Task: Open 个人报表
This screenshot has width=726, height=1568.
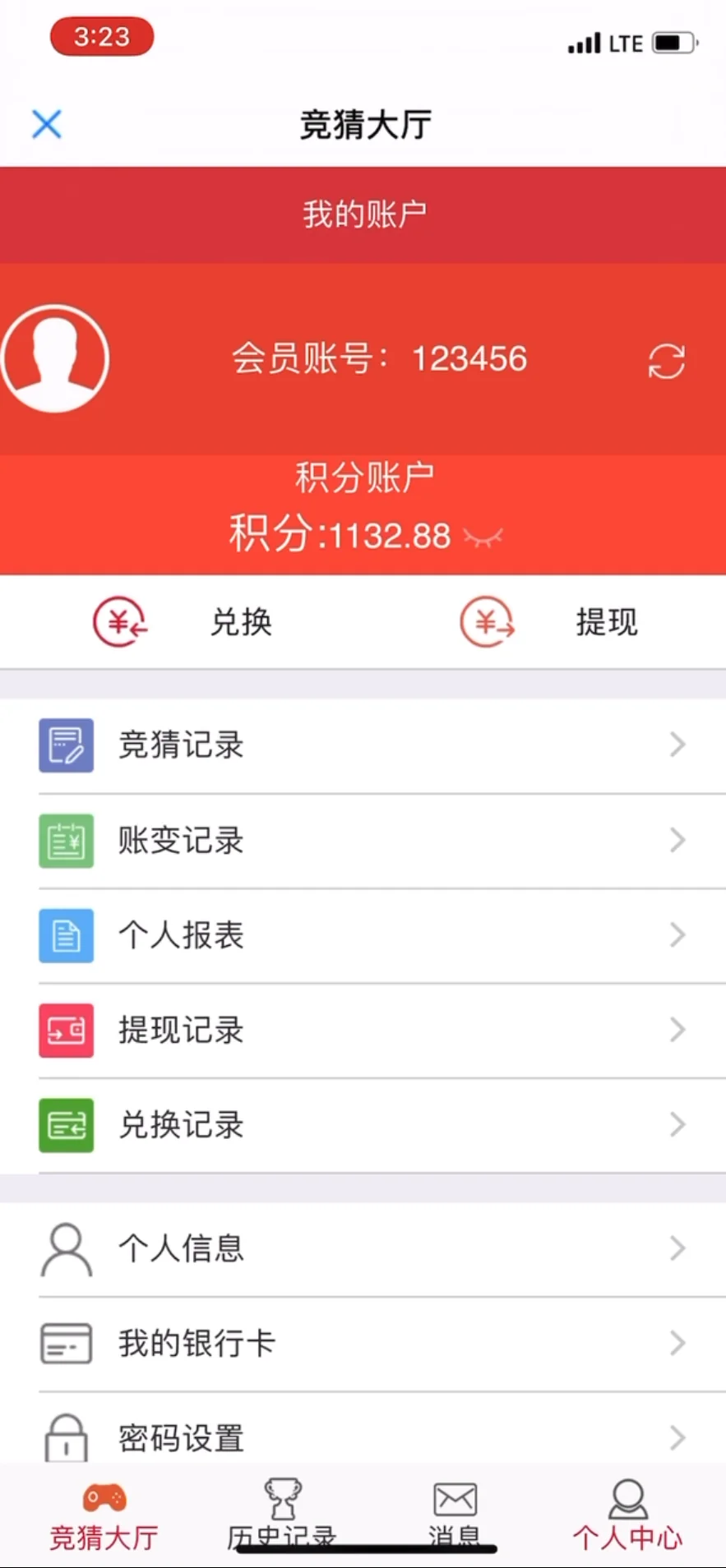Action: (x=362, y=935)
